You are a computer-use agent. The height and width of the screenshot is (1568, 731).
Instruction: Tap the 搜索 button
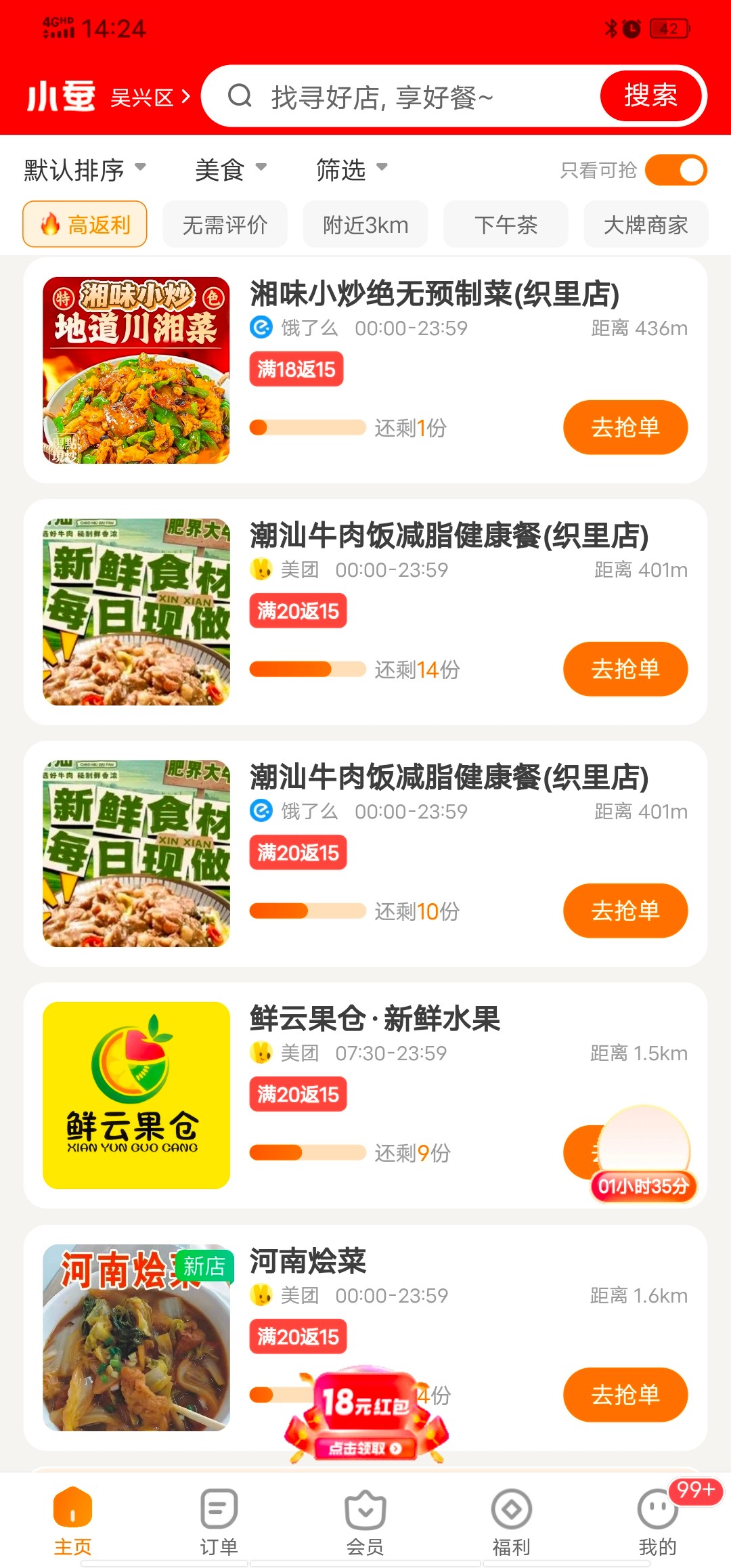point(650,95)
